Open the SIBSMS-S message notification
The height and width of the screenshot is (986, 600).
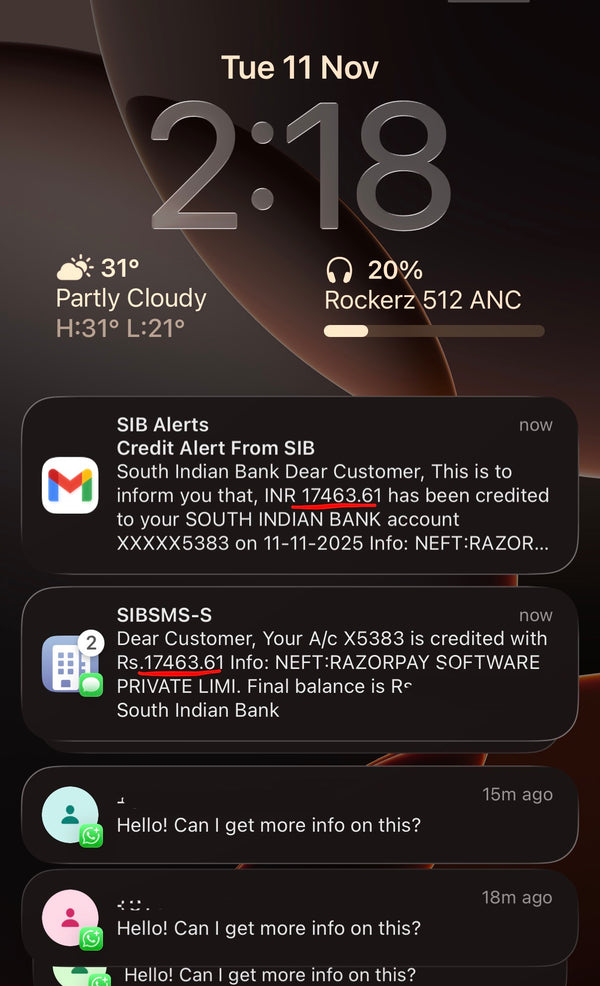pyautogui.click(x=300, y=664)
